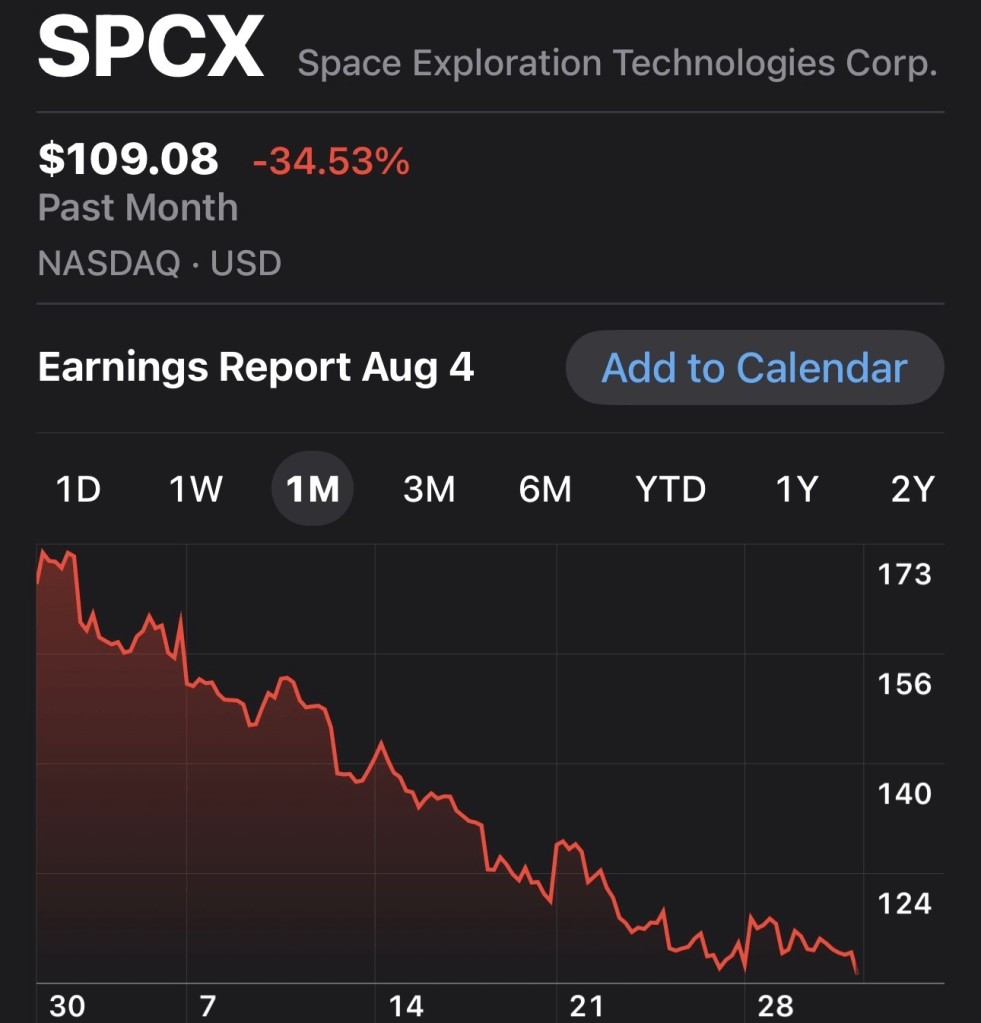This screenshot has width=981, height=1023.
Task: Switch chart to the 1D range
Action: click(78, 489)
